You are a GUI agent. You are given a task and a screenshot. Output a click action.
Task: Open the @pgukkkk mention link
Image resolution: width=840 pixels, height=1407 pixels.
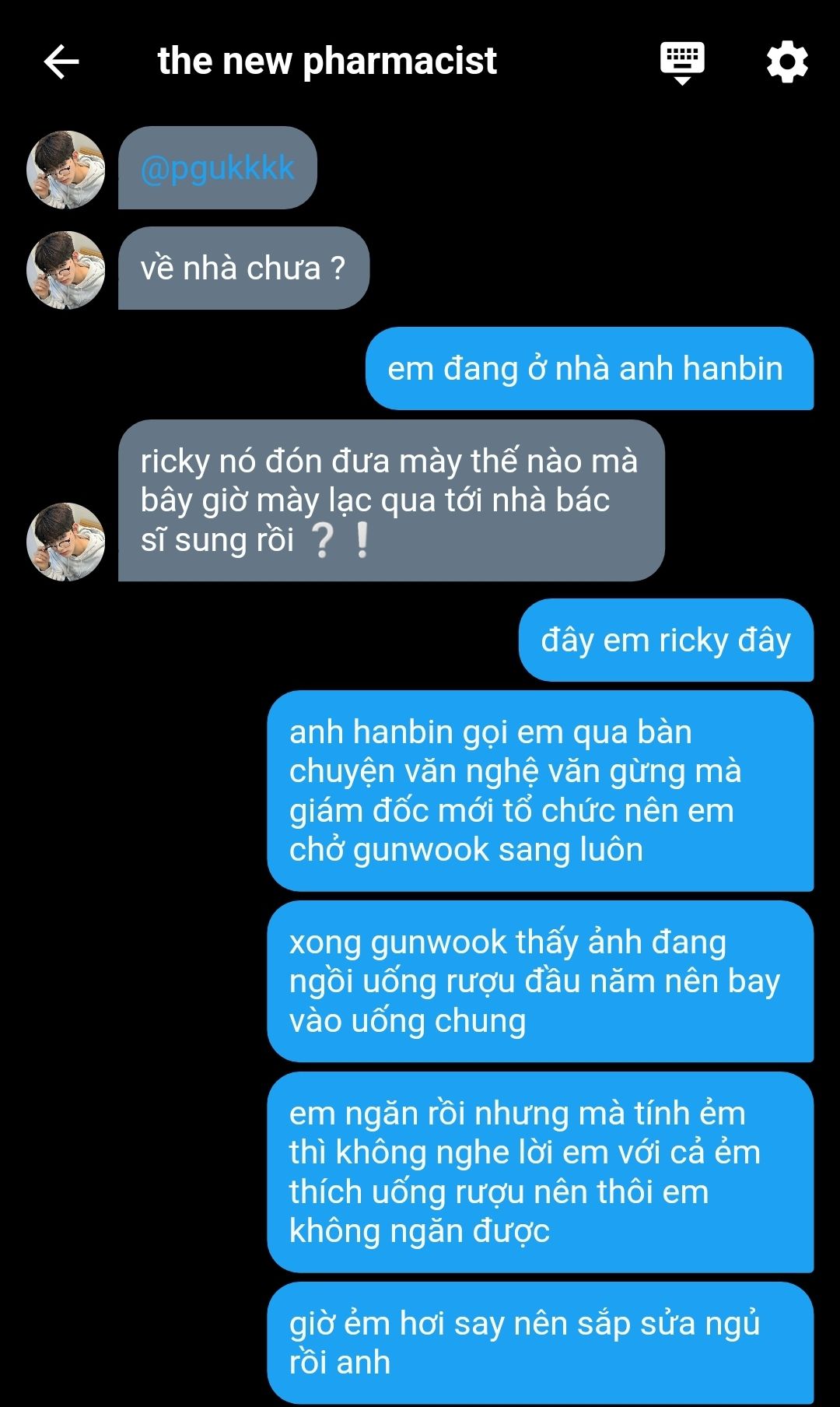[218, 168]
